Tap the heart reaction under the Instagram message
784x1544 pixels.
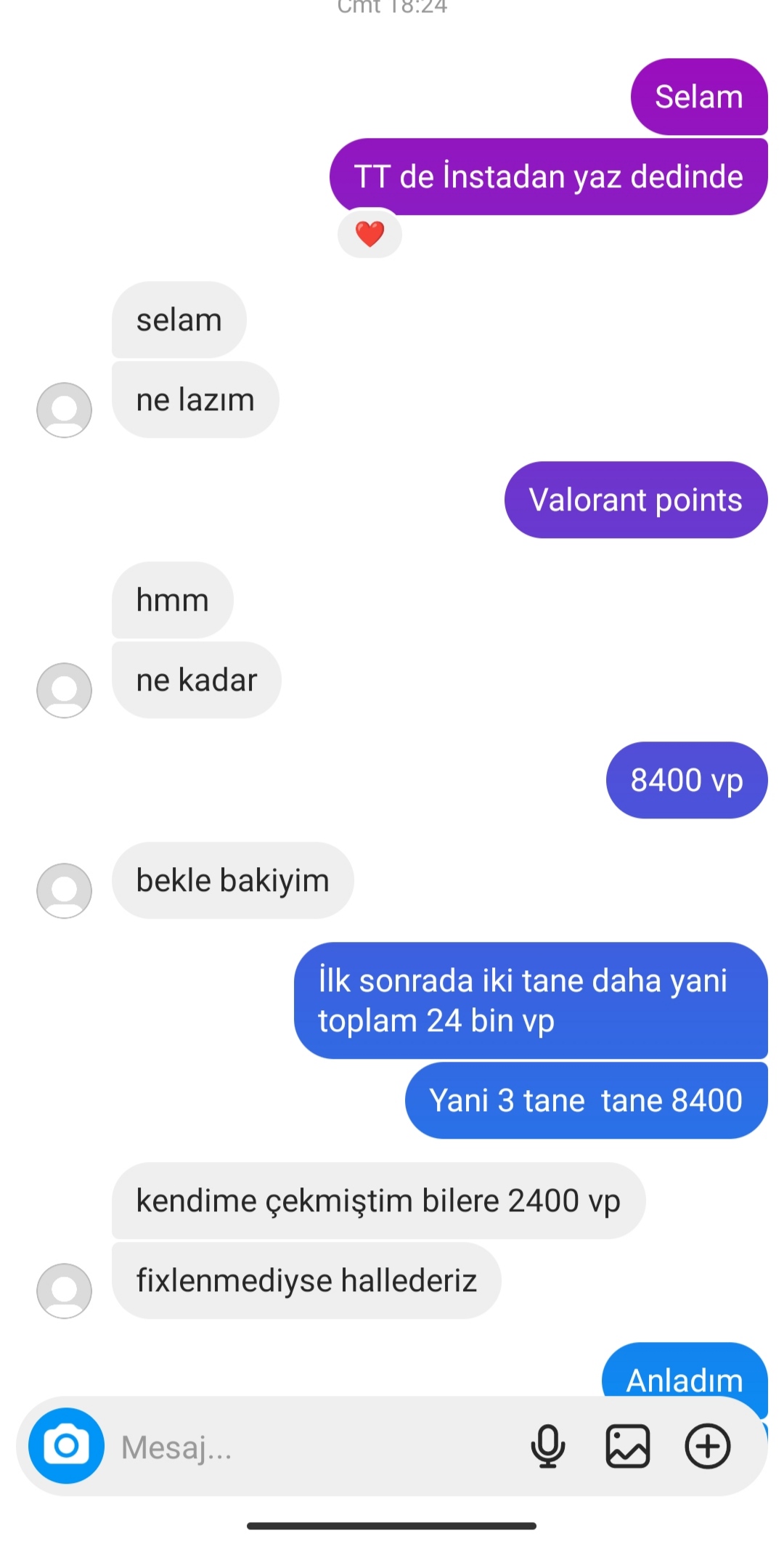369,234
